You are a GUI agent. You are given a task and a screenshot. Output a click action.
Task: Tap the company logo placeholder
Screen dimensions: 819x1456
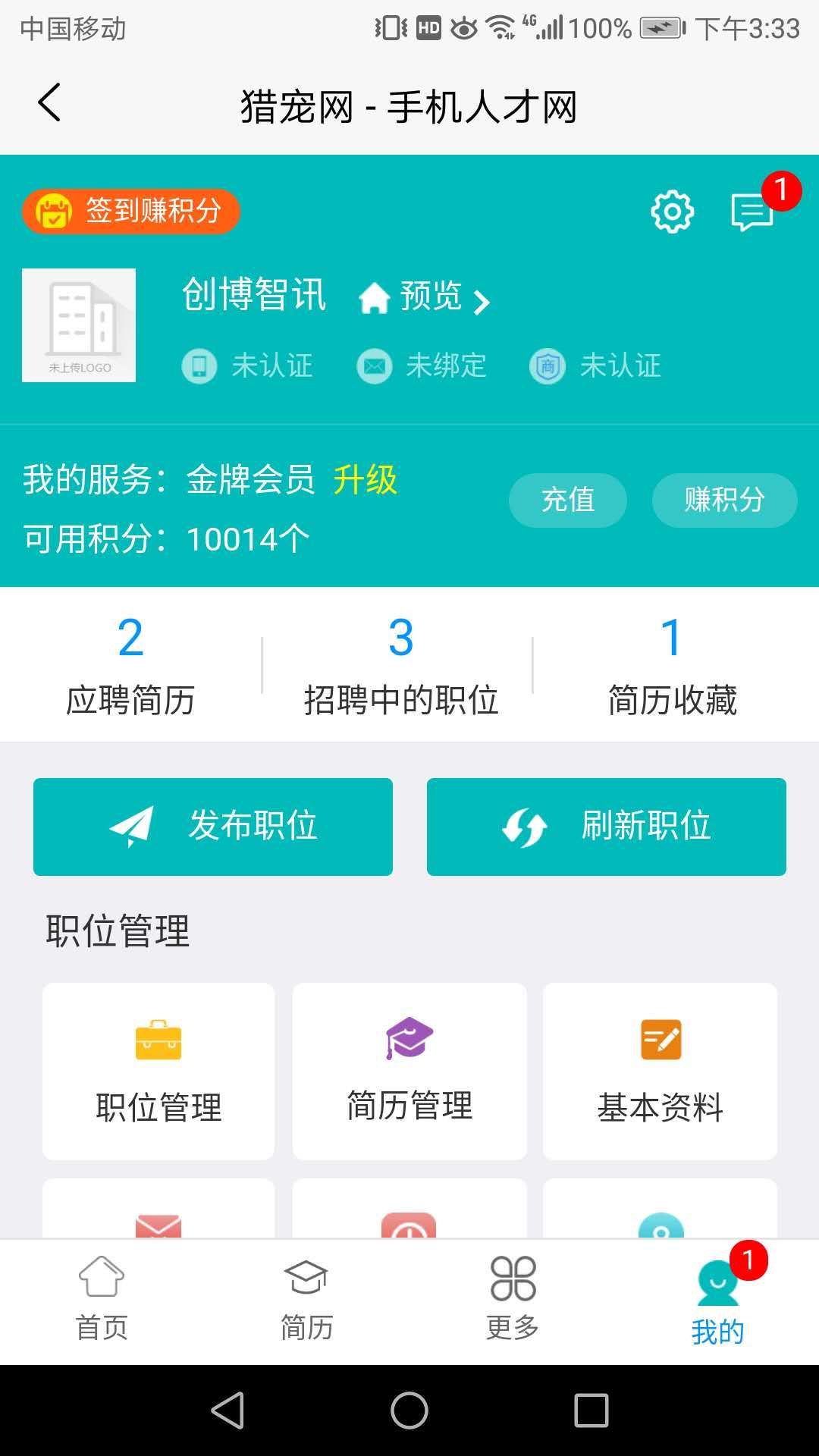[x=79, y=325]
